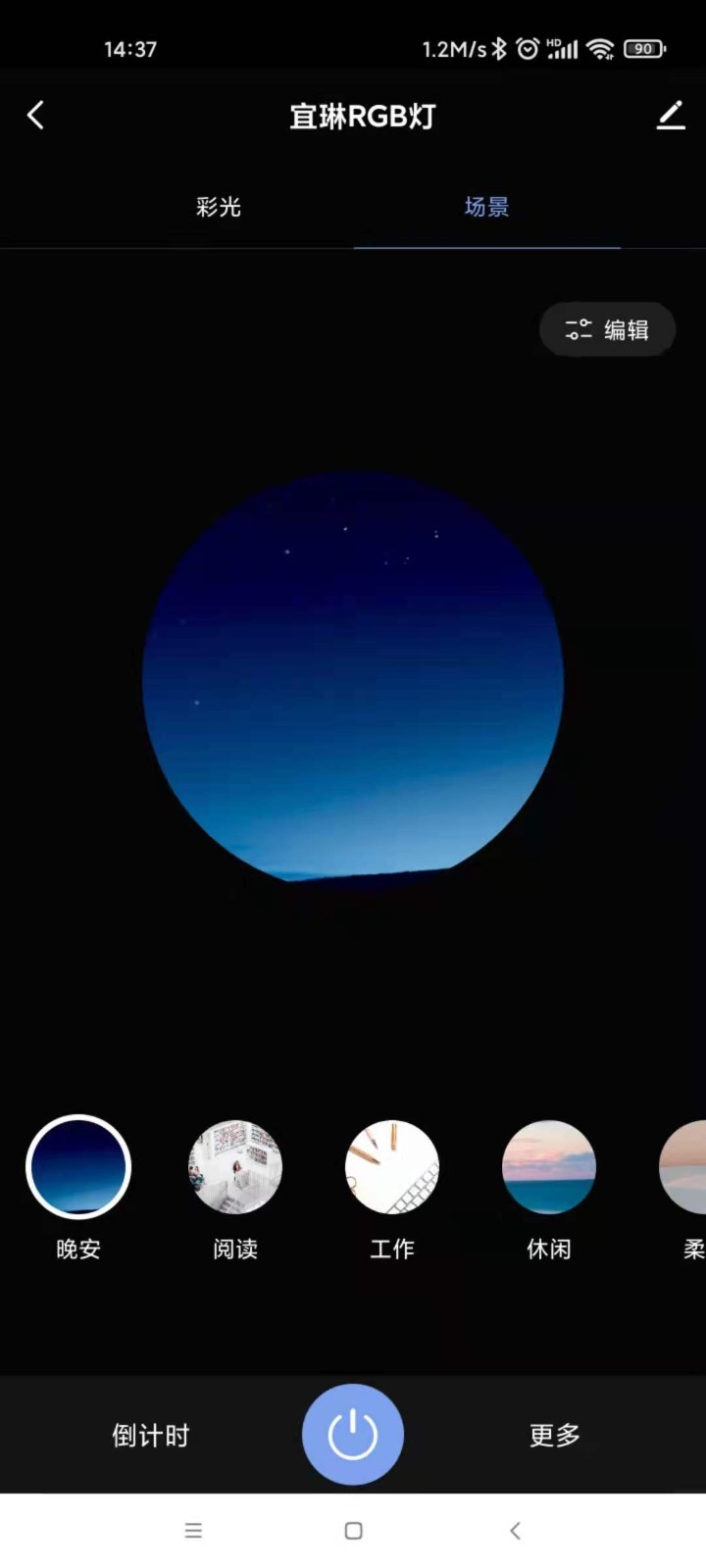
Task: Toggle the light power button
Action: (353, 1435)
